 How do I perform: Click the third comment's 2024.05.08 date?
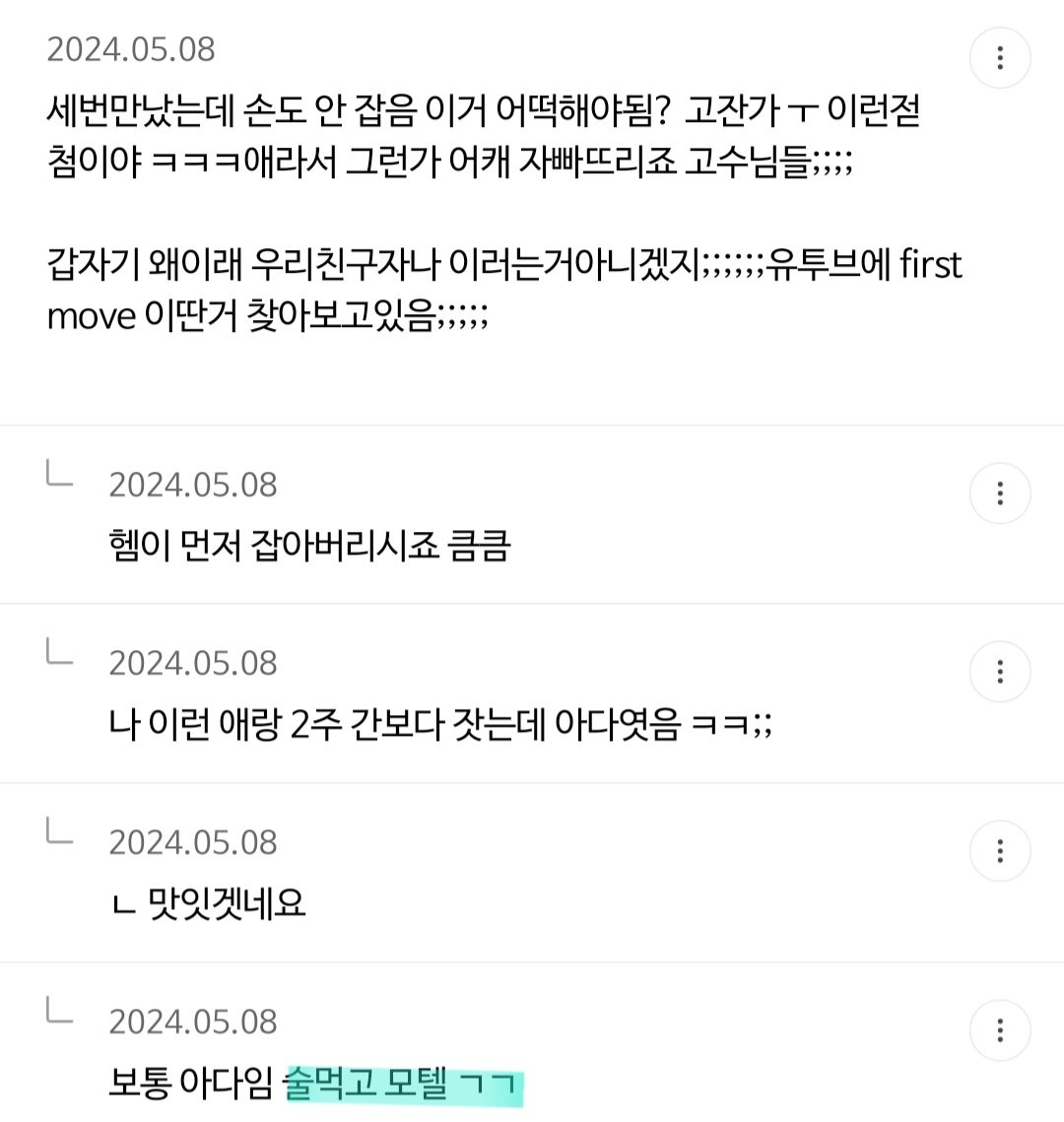194,841
